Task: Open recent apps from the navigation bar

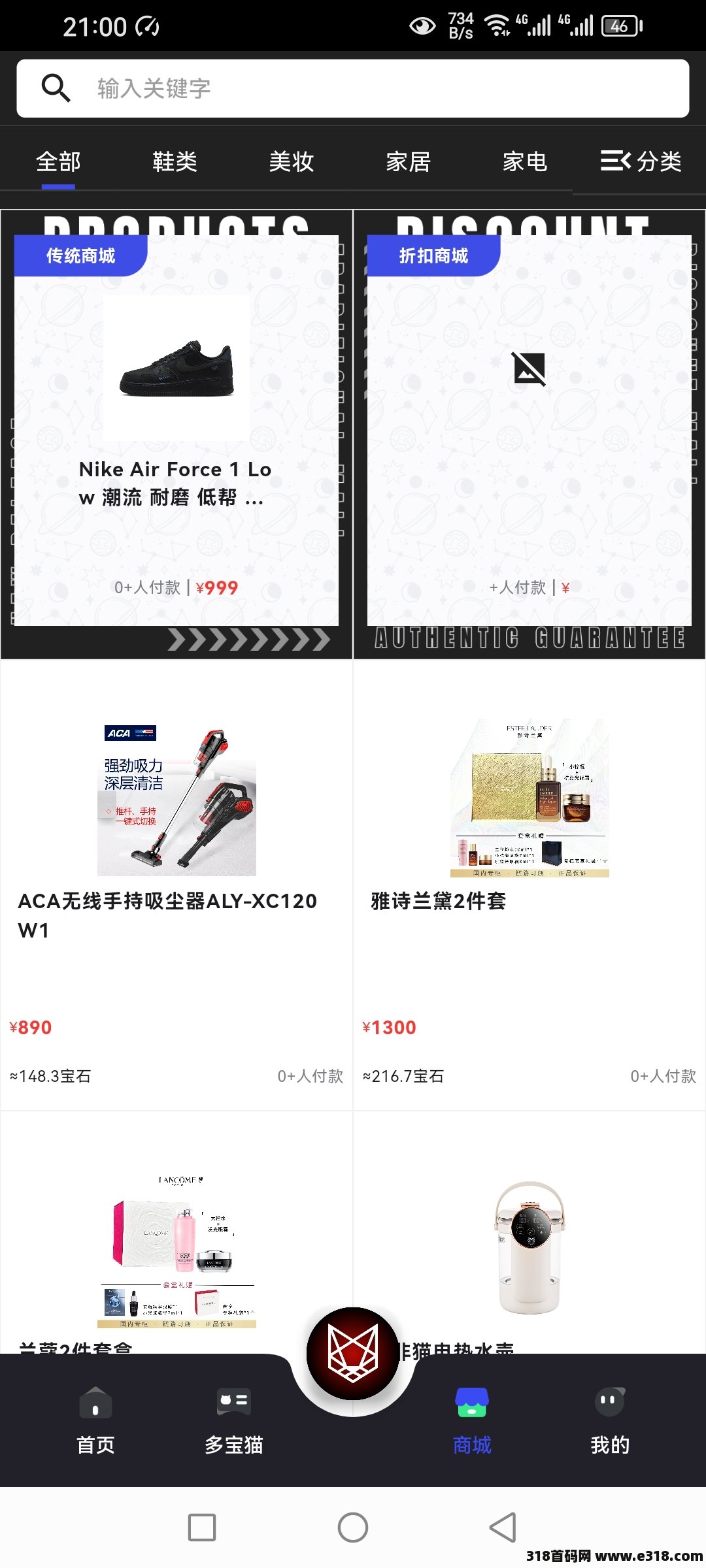Action: tap(202, 1527)
